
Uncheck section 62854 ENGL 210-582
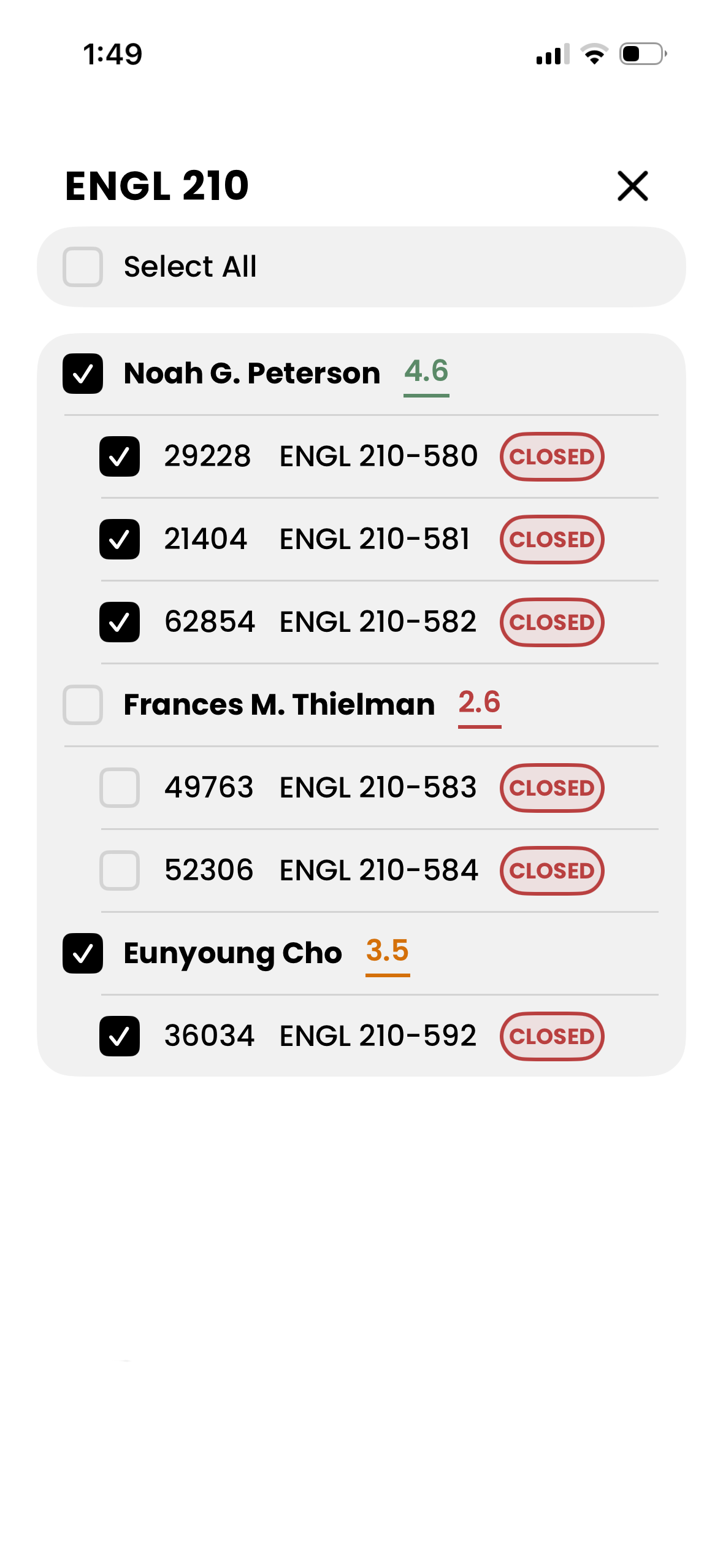pos(120,622)
